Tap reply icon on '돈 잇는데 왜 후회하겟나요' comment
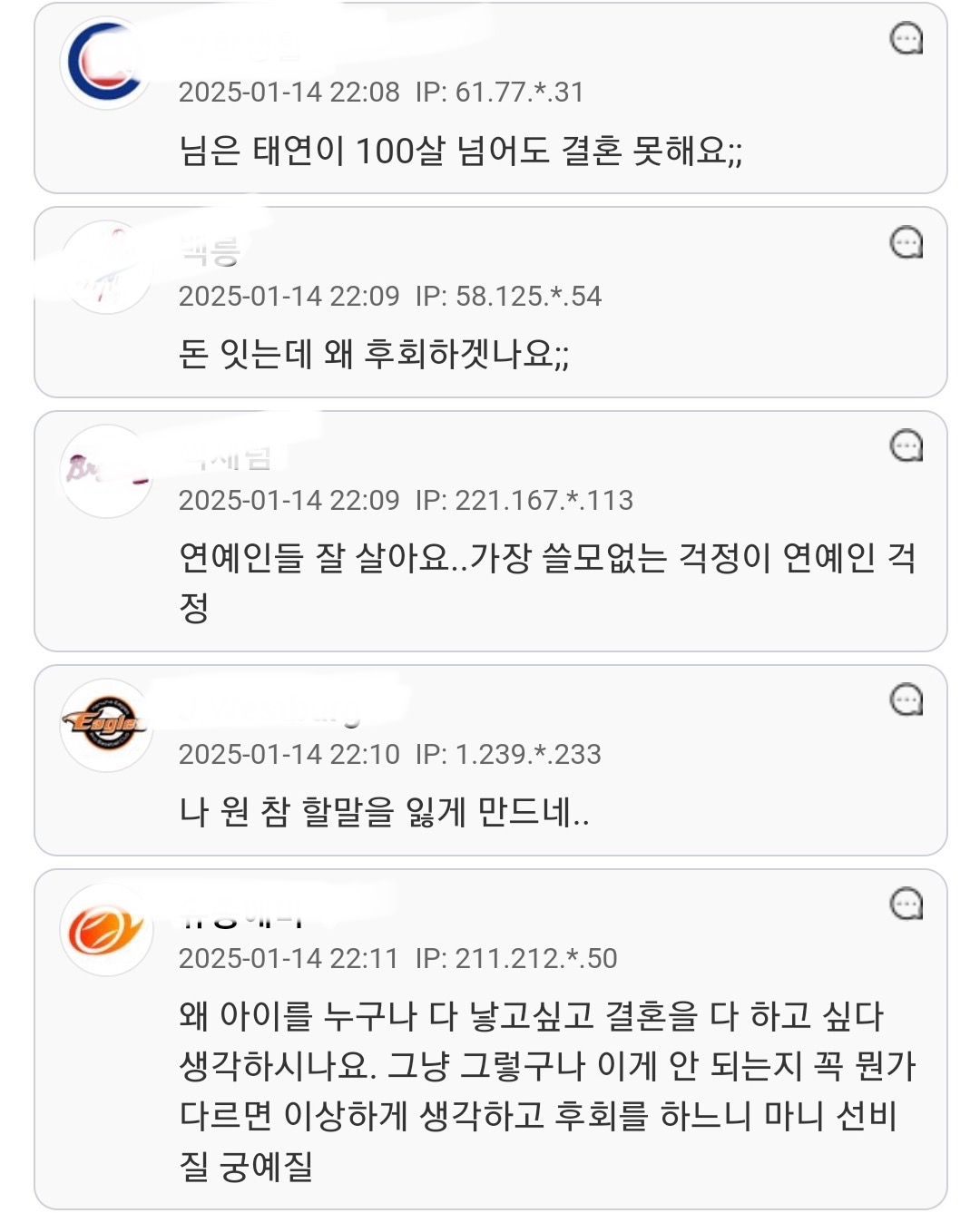 tap(906, 243)
